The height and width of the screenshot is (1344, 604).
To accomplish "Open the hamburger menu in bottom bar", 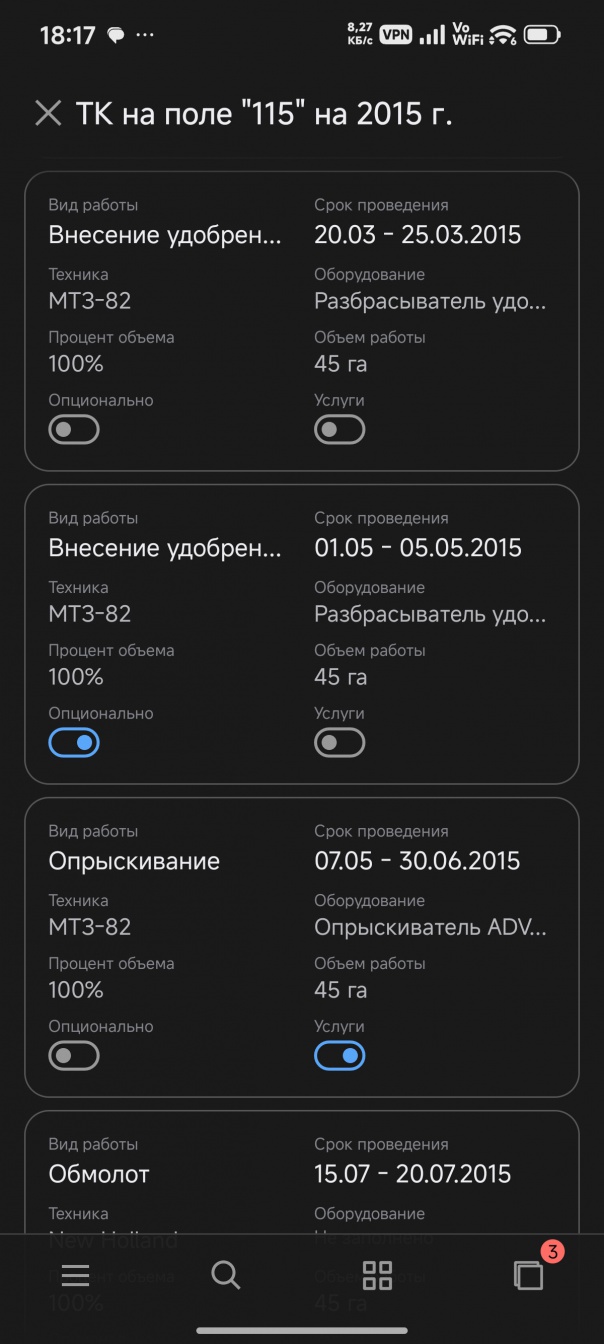I will tap(75, 1275).
